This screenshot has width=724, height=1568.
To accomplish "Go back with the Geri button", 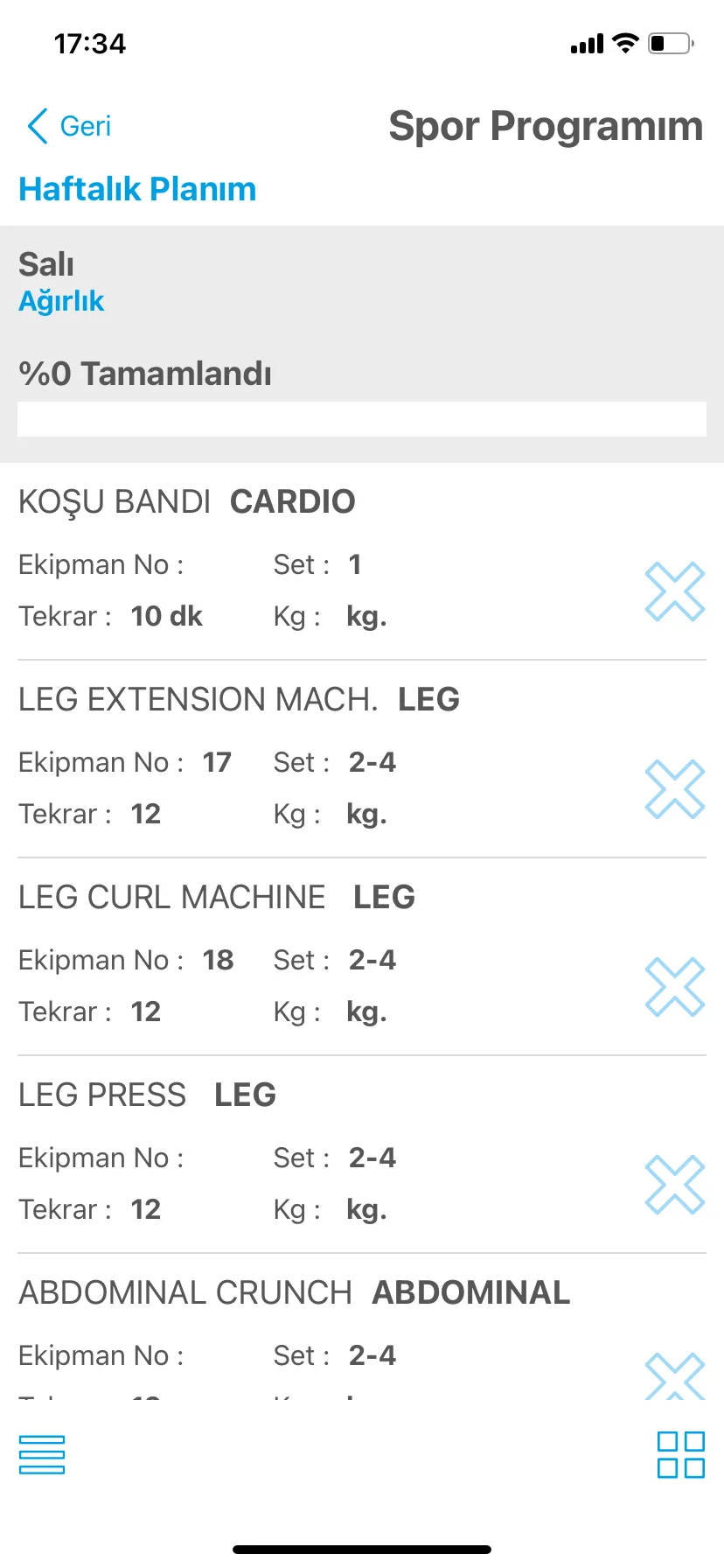I will 70,126.
